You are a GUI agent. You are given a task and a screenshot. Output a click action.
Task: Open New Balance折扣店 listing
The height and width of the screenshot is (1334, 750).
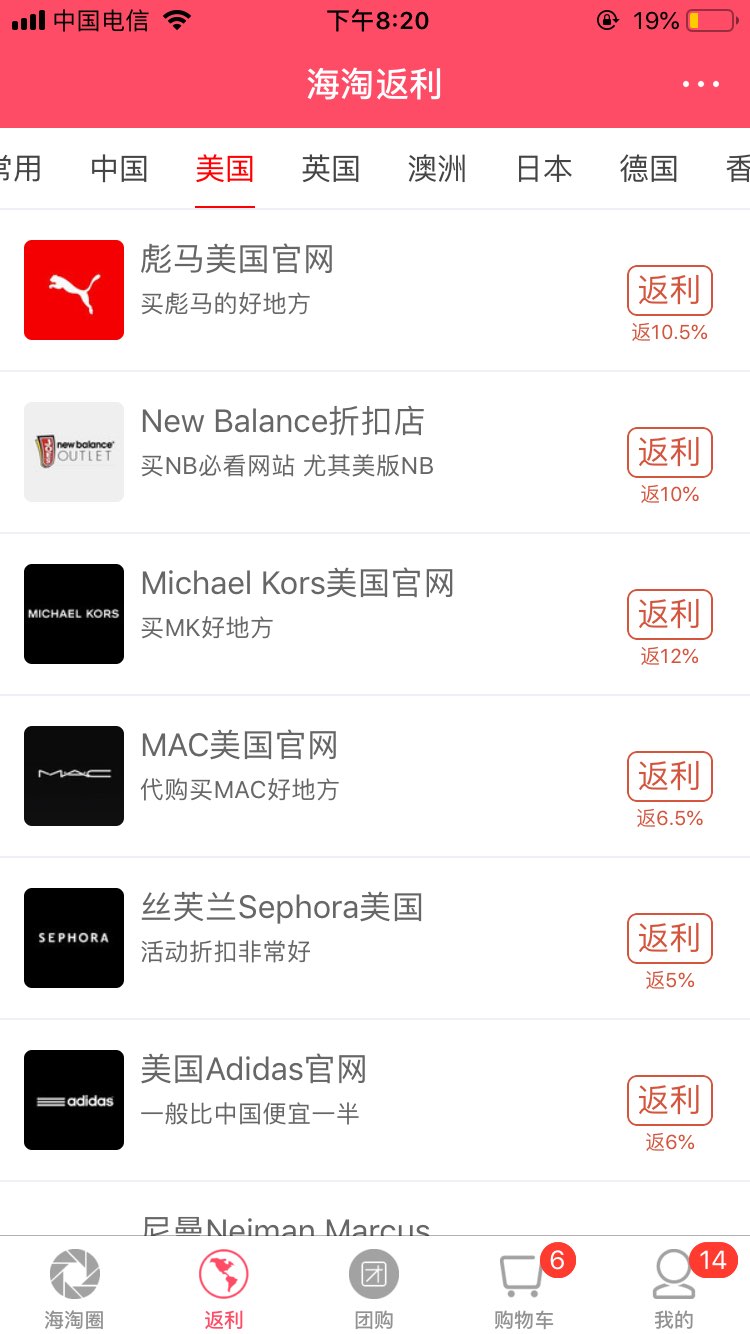pos(375,452)
